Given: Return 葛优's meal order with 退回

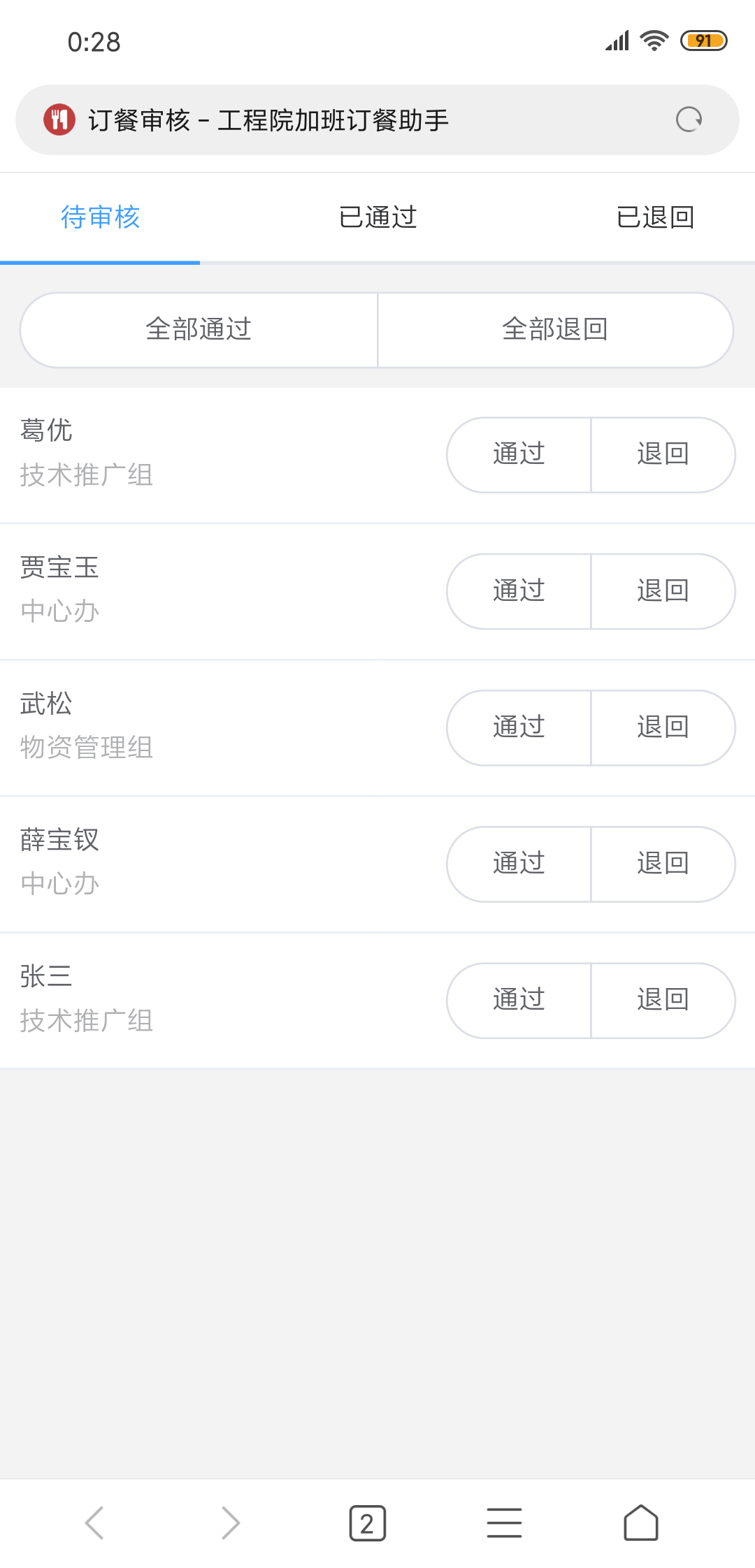Looking at the screenshot, I should (x=663, y=454).
